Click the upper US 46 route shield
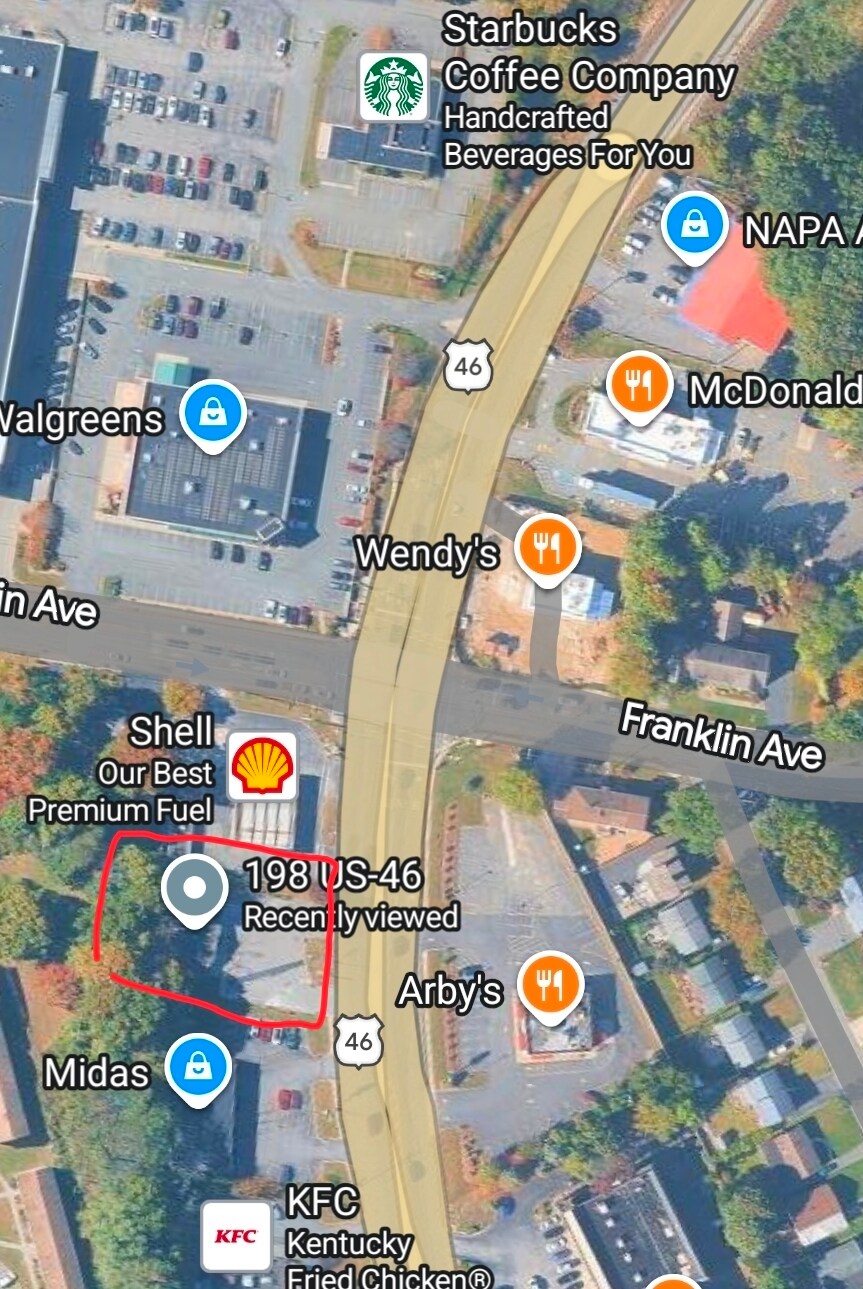 click(466, 366)
